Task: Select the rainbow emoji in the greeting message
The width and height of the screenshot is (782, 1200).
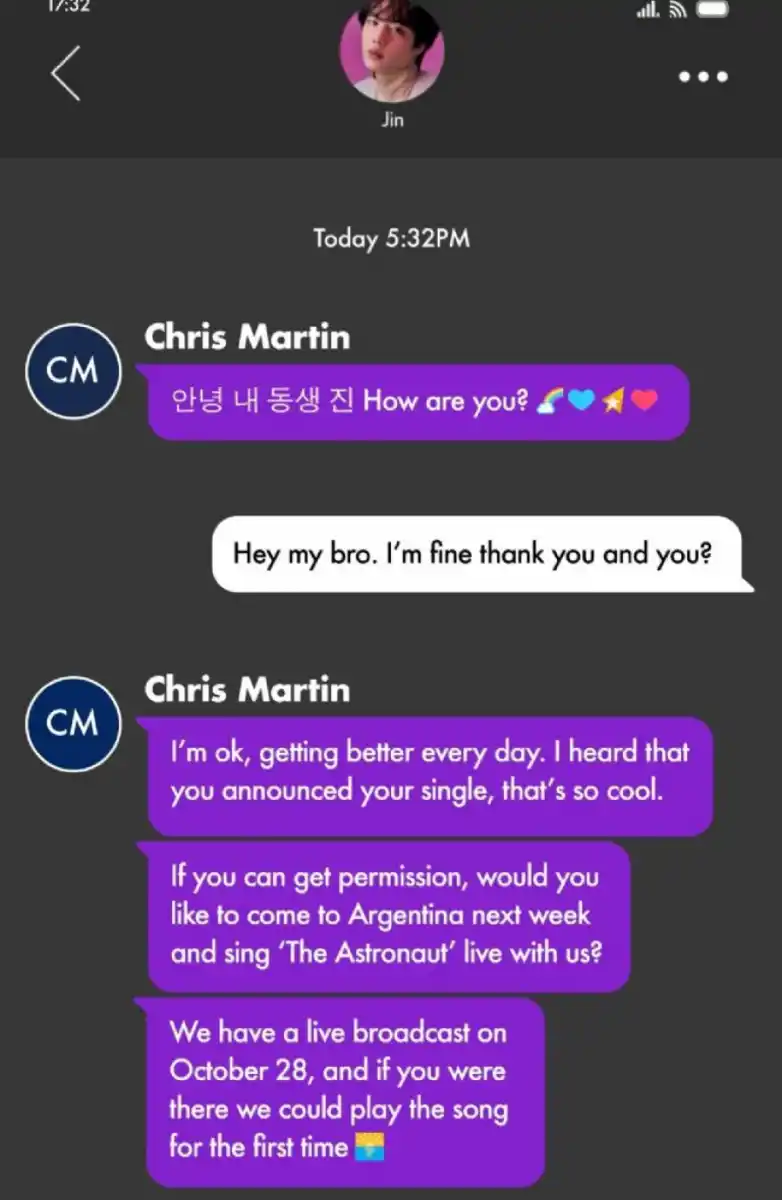Action: (548, 400)
